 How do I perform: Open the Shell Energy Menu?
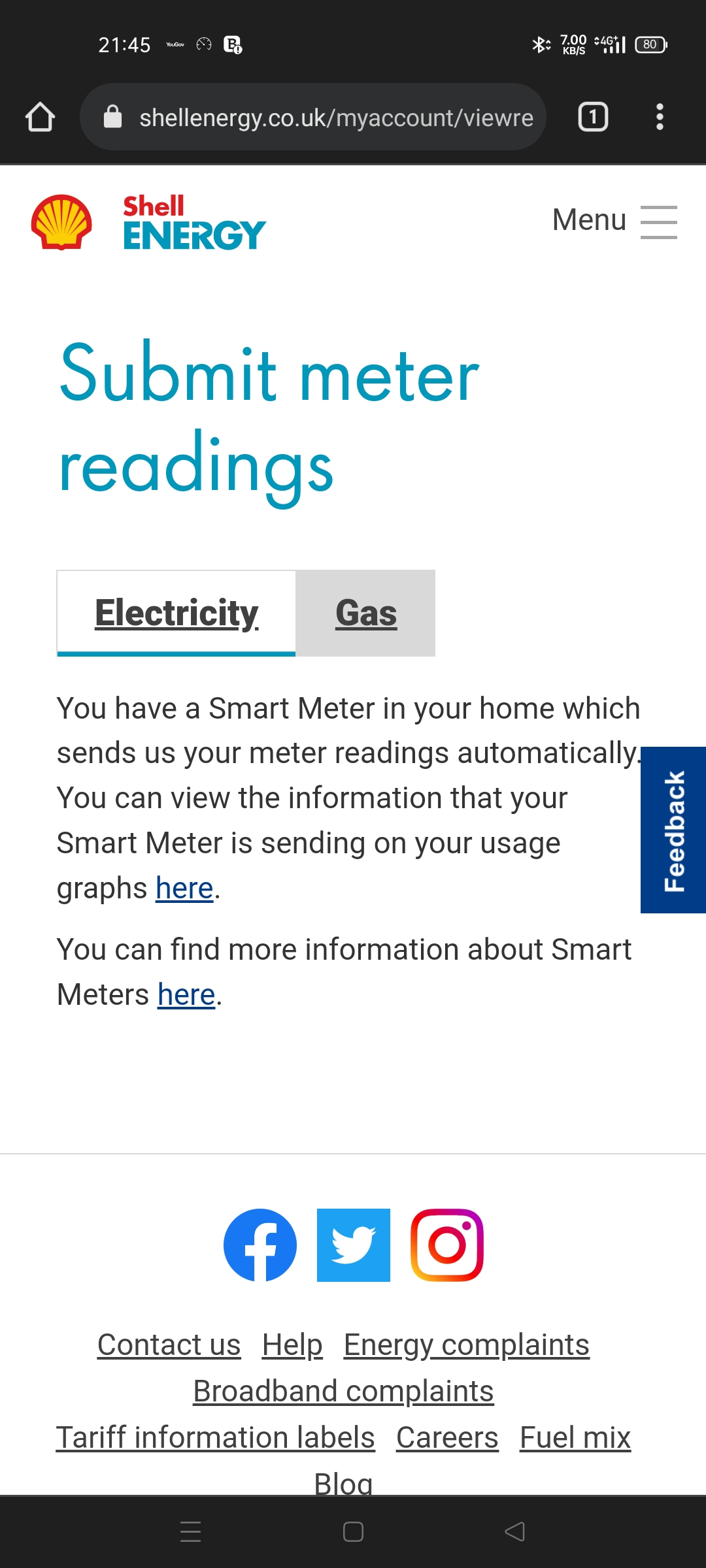[614, 221]
